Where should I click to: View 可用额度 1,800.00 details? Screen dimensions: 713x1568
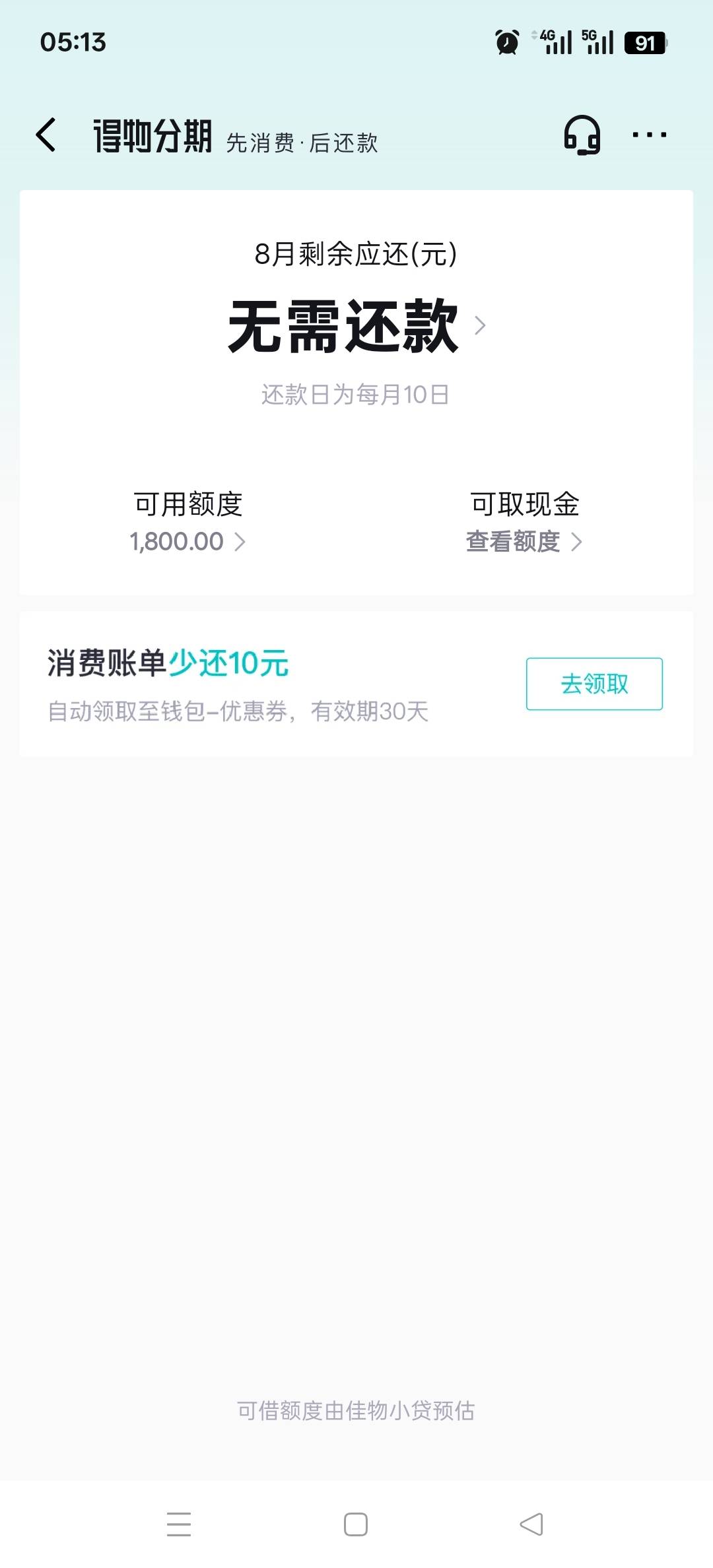tap(187, 542)
